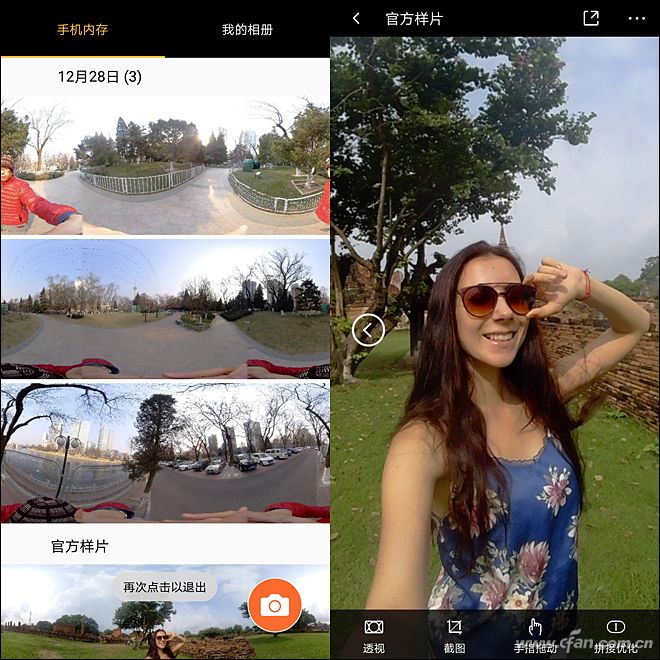Tap the circled left arrow on photo
Image resolution: width=660 pixels, height=660 pixels.
click(x=368, y=330)
